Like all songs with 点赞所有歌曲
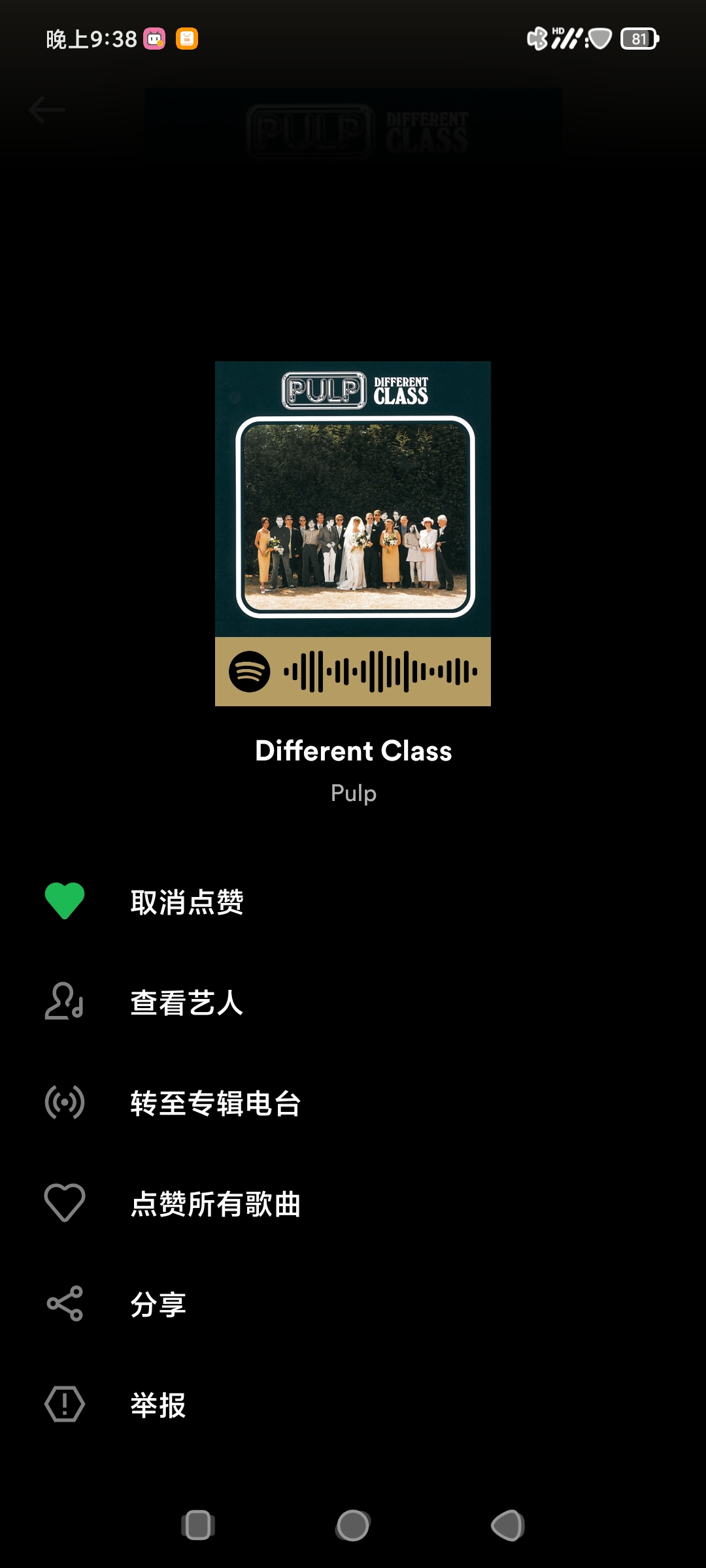Image resolution: width=706 pixels, height=1568 pixels. (x=215, y=1204)
